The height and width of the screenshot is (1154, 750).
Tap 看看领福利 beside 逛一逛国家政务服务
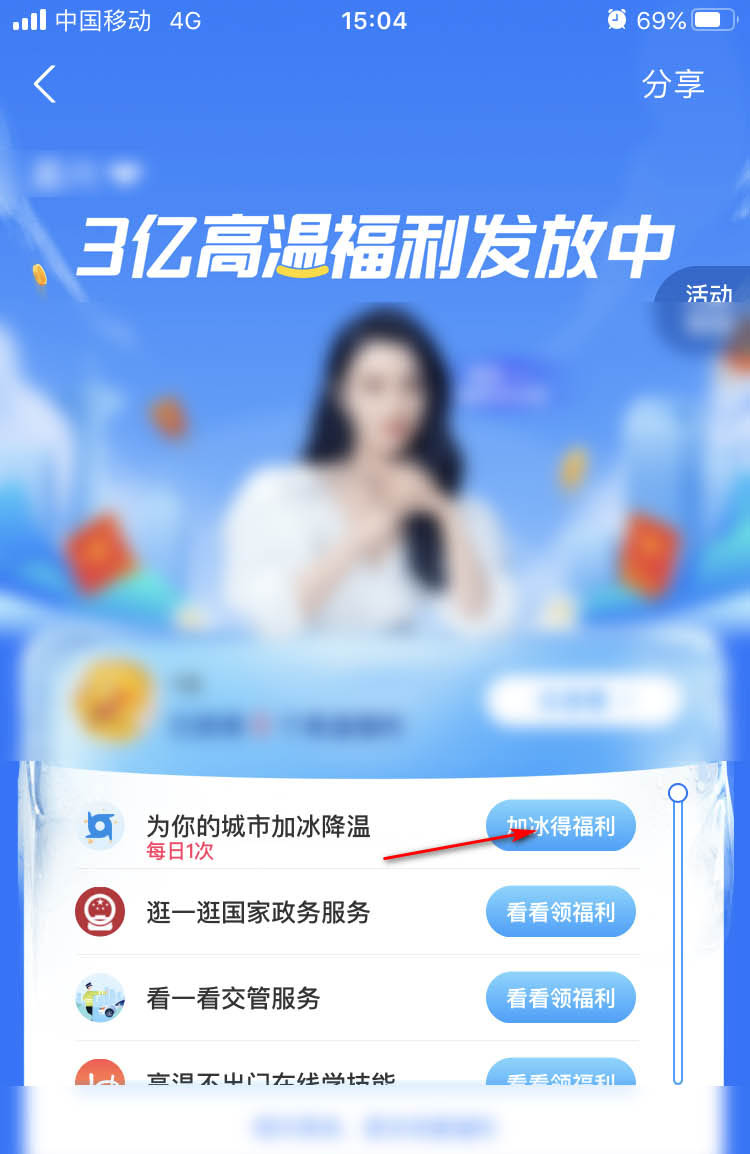561,911
